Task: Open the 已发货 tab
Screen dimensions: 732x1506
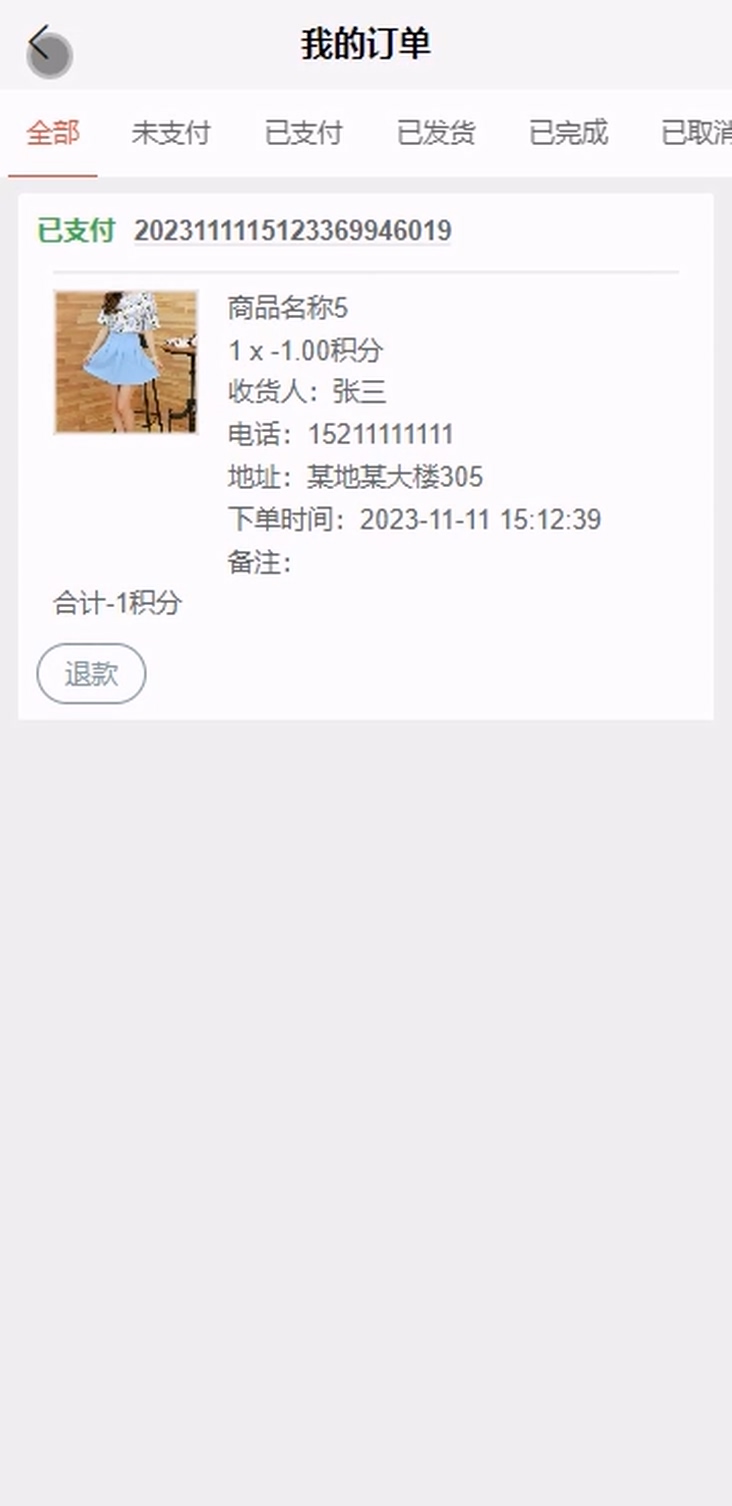Action: 436,133
